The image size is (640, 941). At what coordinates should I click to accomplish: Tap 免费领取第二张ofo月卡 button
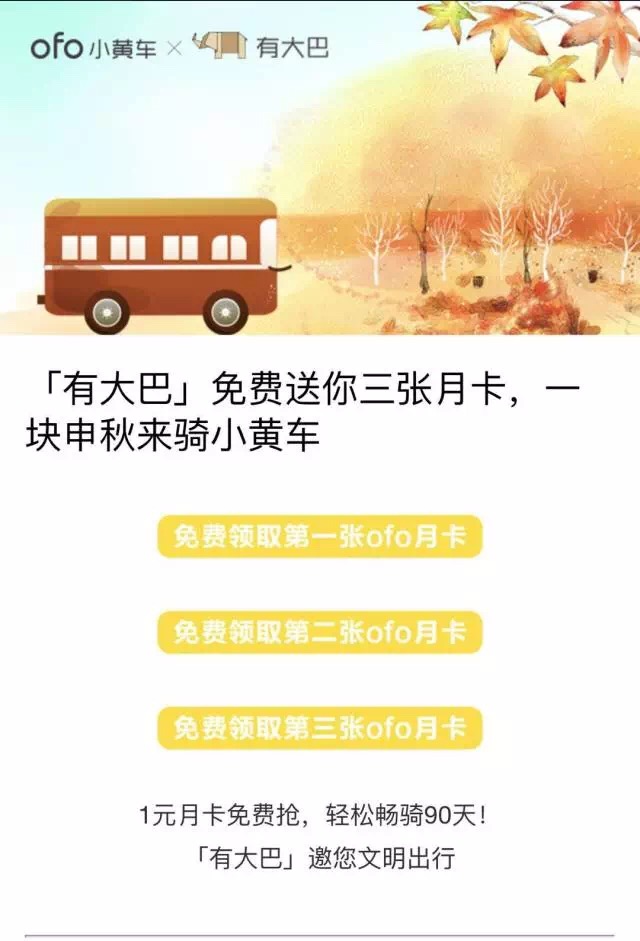click(319, 632)
